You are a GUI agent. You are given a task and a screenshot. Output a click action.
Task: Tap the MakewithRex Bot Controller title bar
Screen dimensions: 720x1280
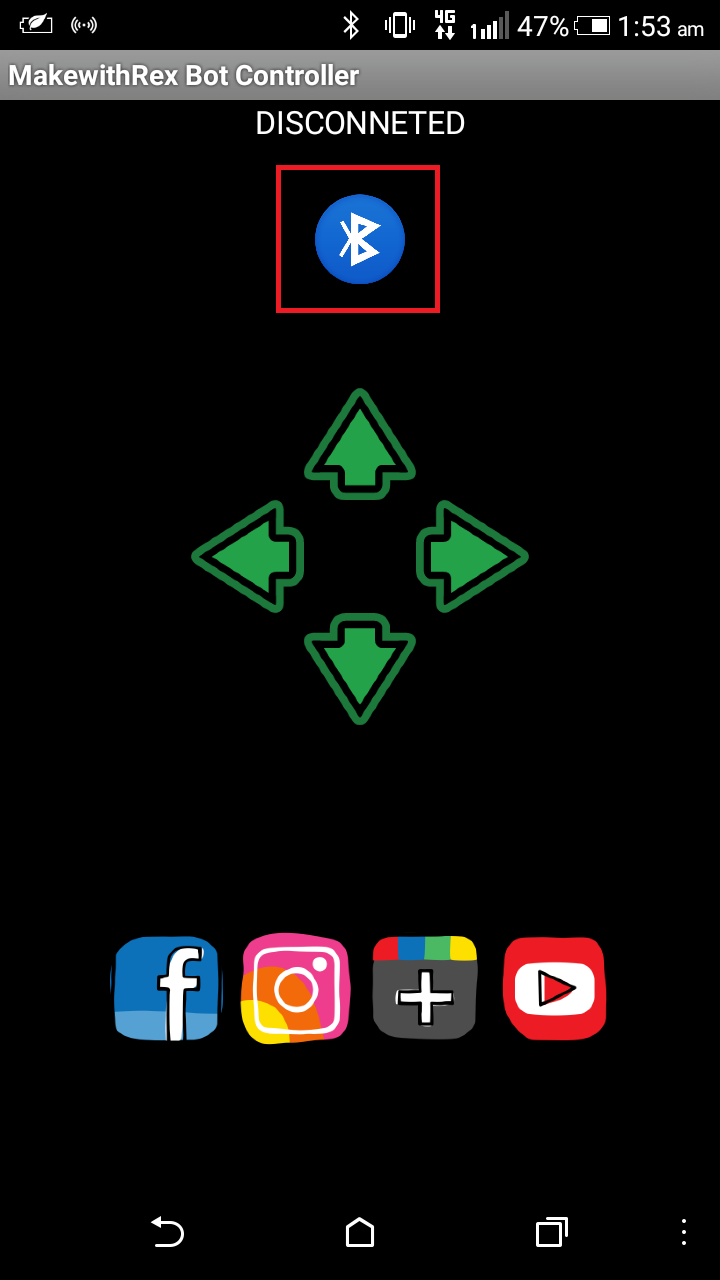[183, 74]
